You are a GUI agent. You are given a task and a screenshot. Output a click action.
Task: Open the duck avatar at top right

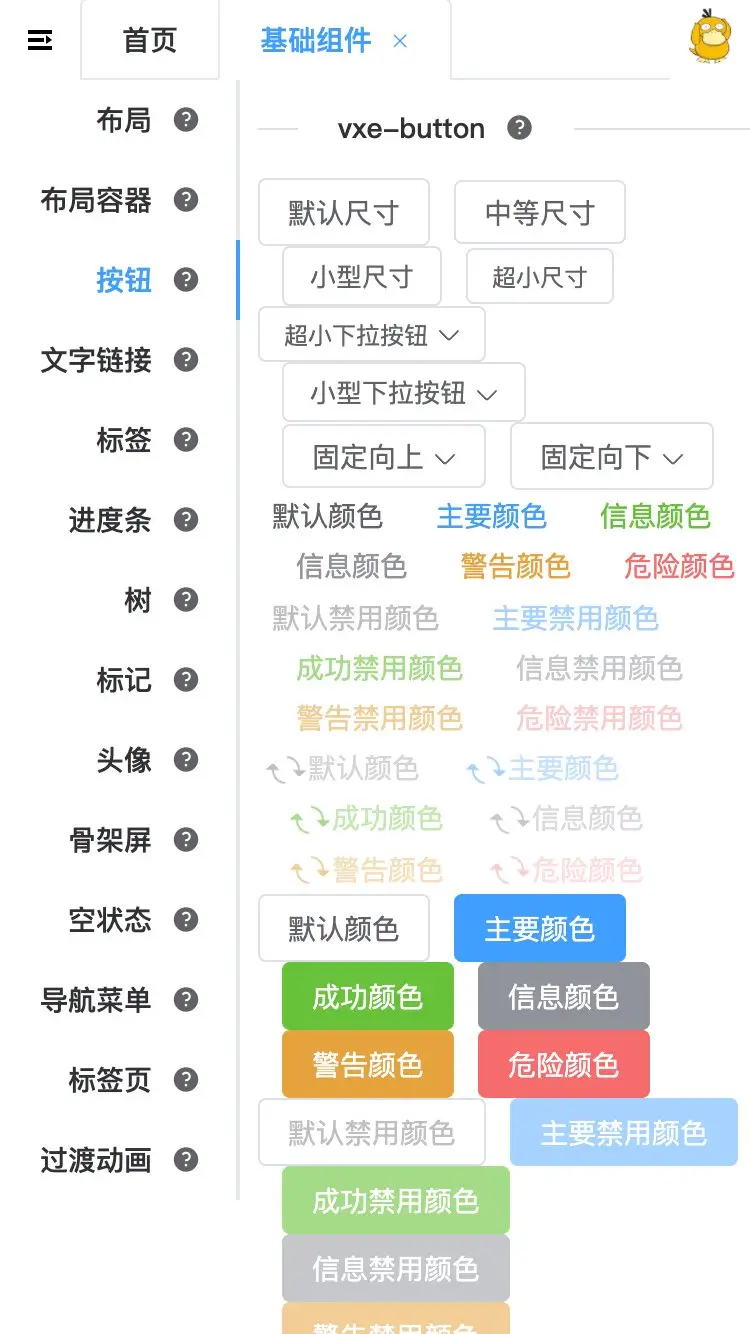[710, 37]
